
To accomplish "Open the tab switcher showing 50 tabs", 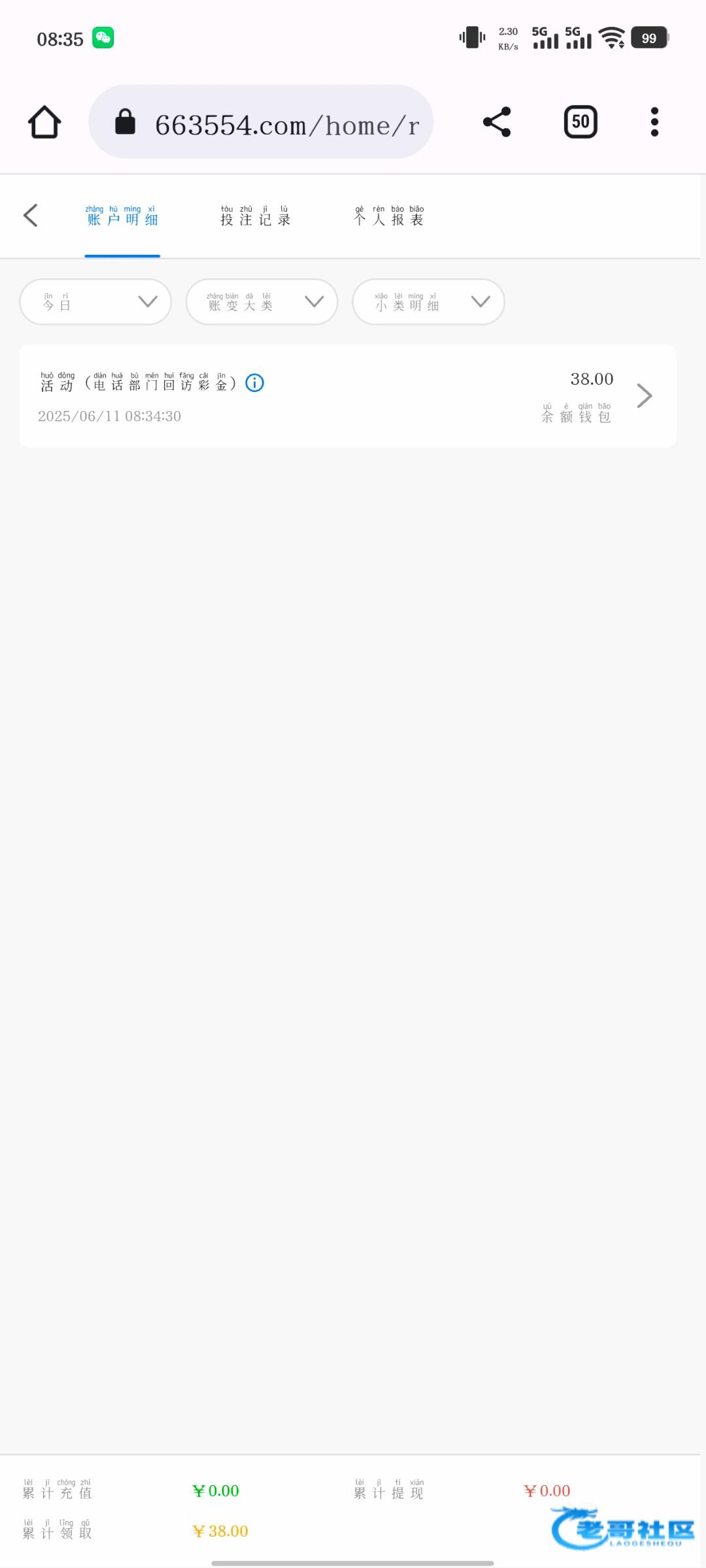I will [580, 122].
